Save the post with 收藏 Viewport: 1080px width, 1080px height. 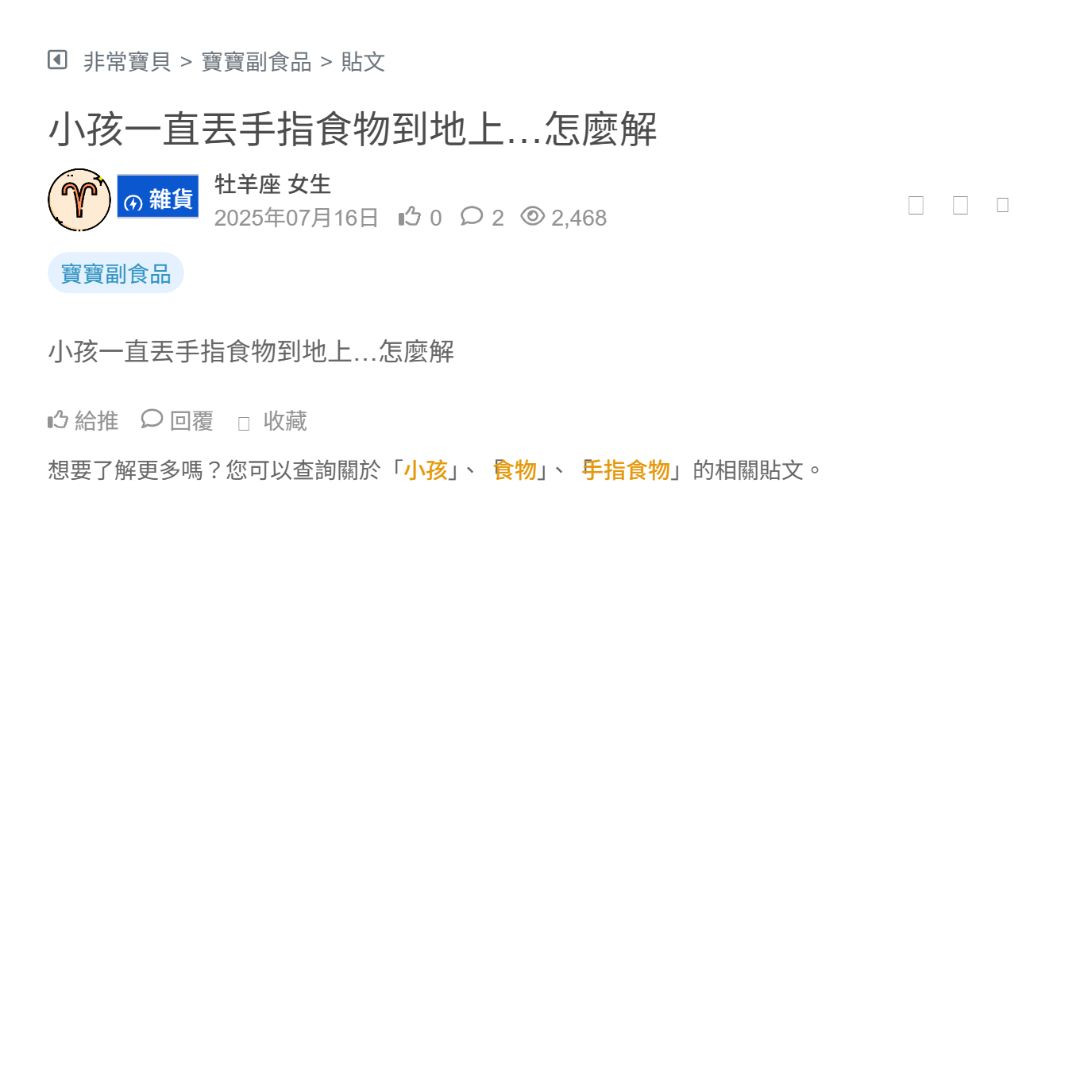click(273, 421)
